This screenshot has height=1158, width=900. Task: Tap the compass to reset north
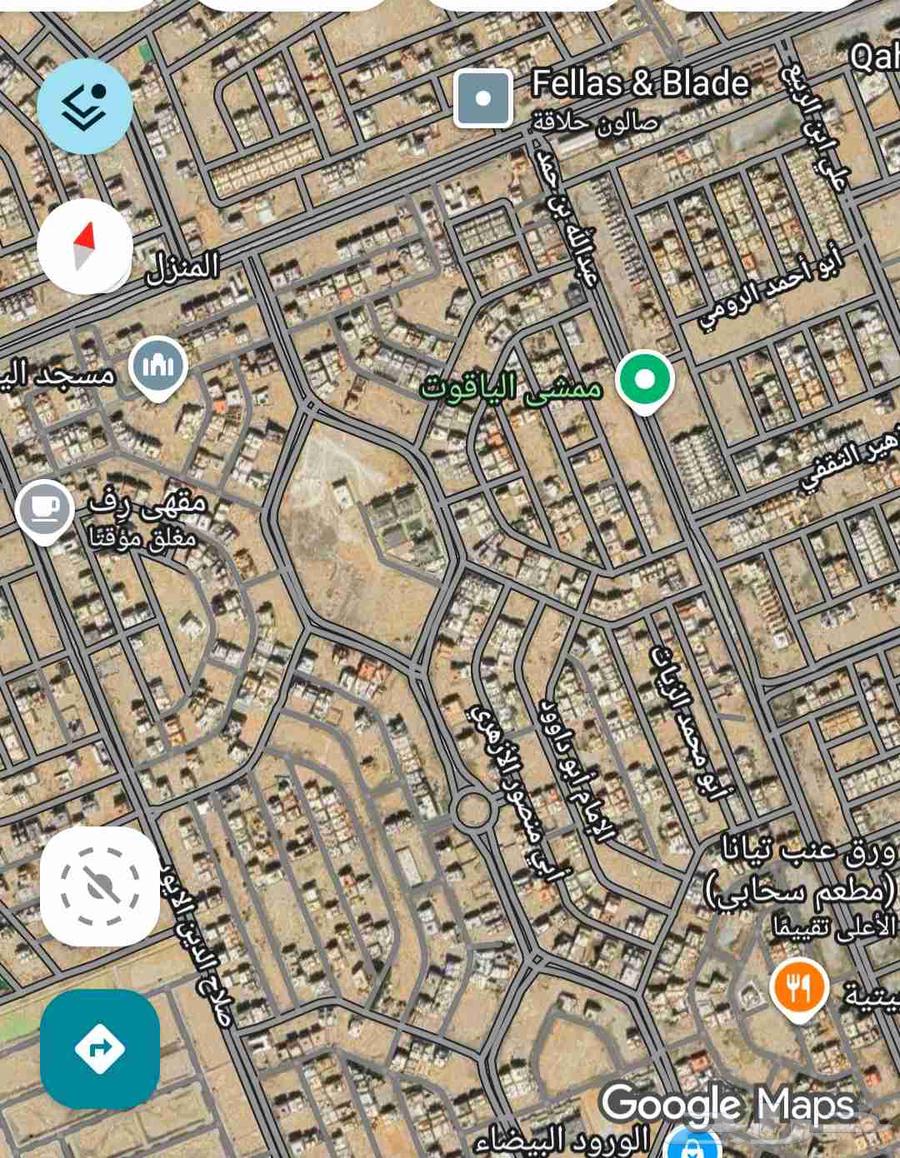coord(85,246)
